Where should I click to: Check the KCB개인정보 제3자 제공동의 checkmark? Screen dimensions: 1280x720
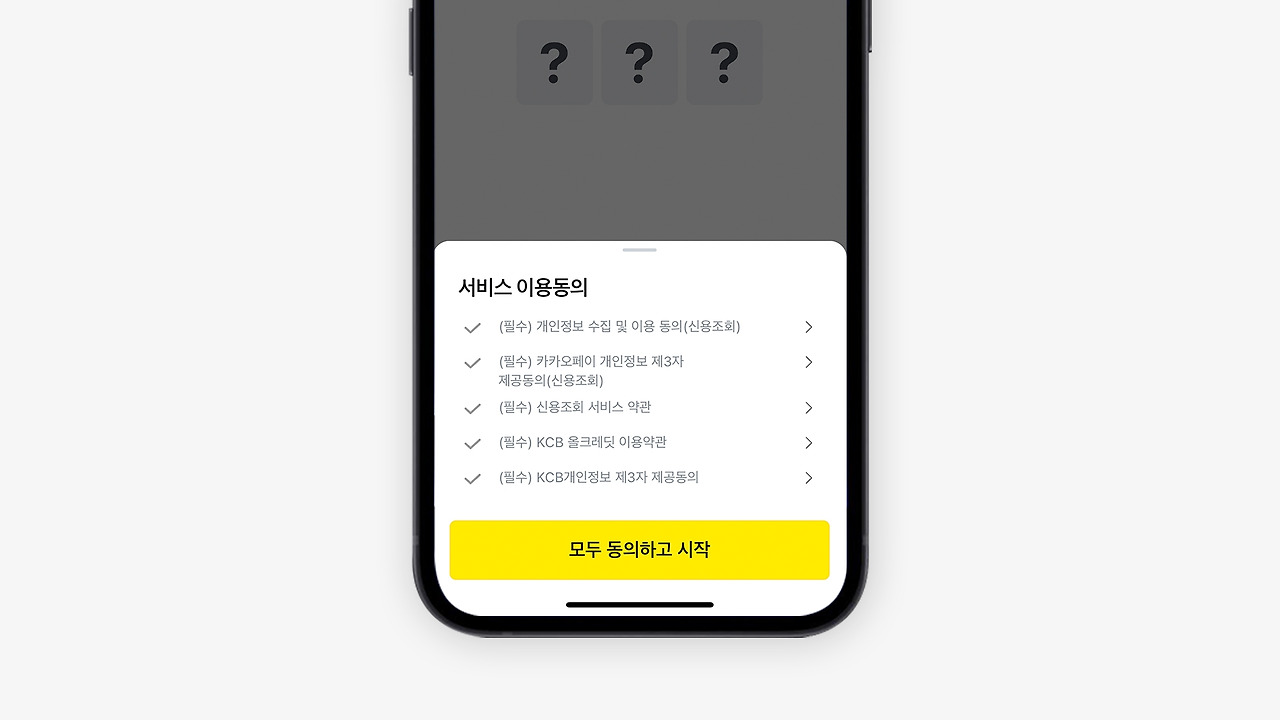tap(473, 479)
